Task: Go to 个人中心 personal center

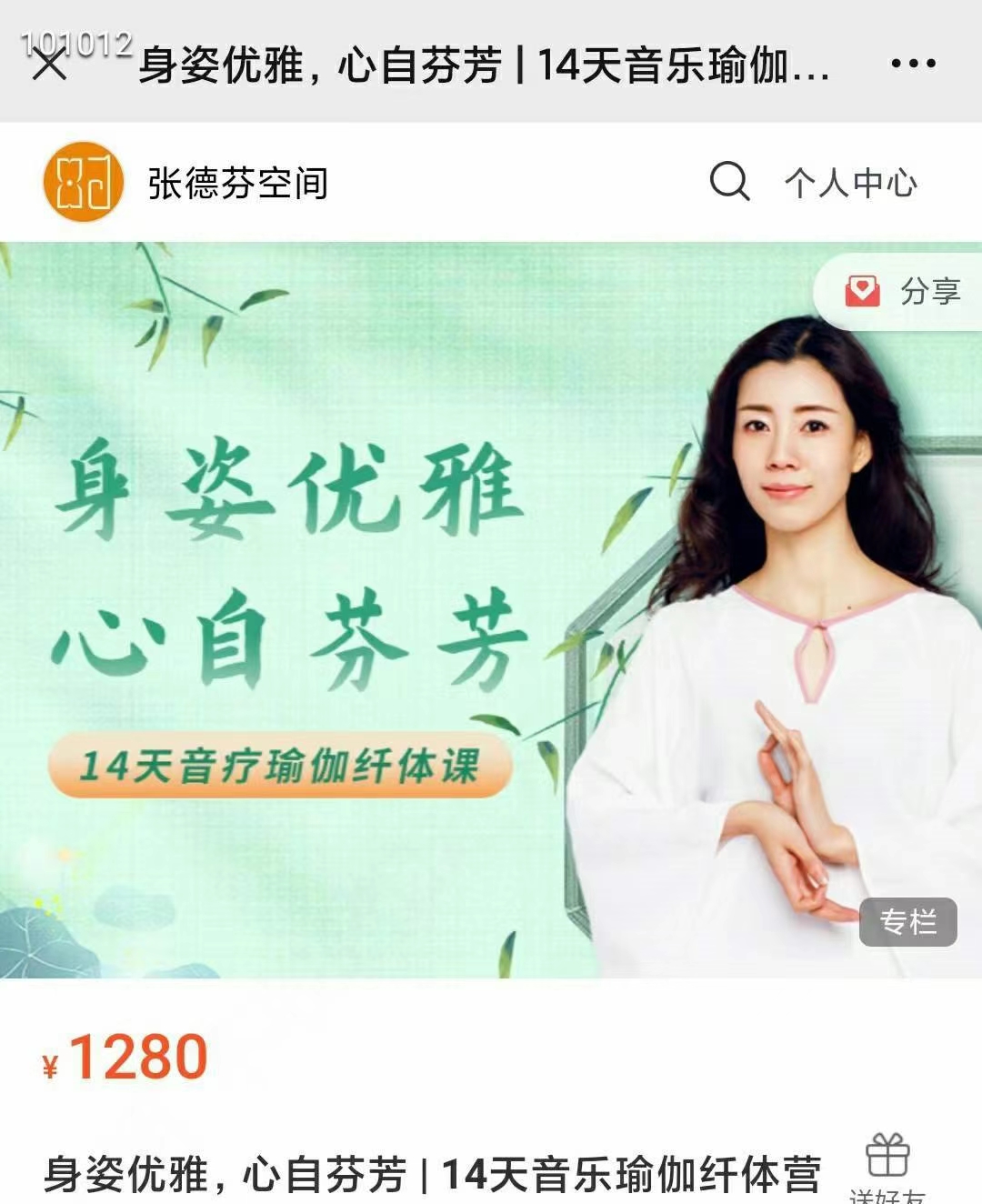Action: 850,183
